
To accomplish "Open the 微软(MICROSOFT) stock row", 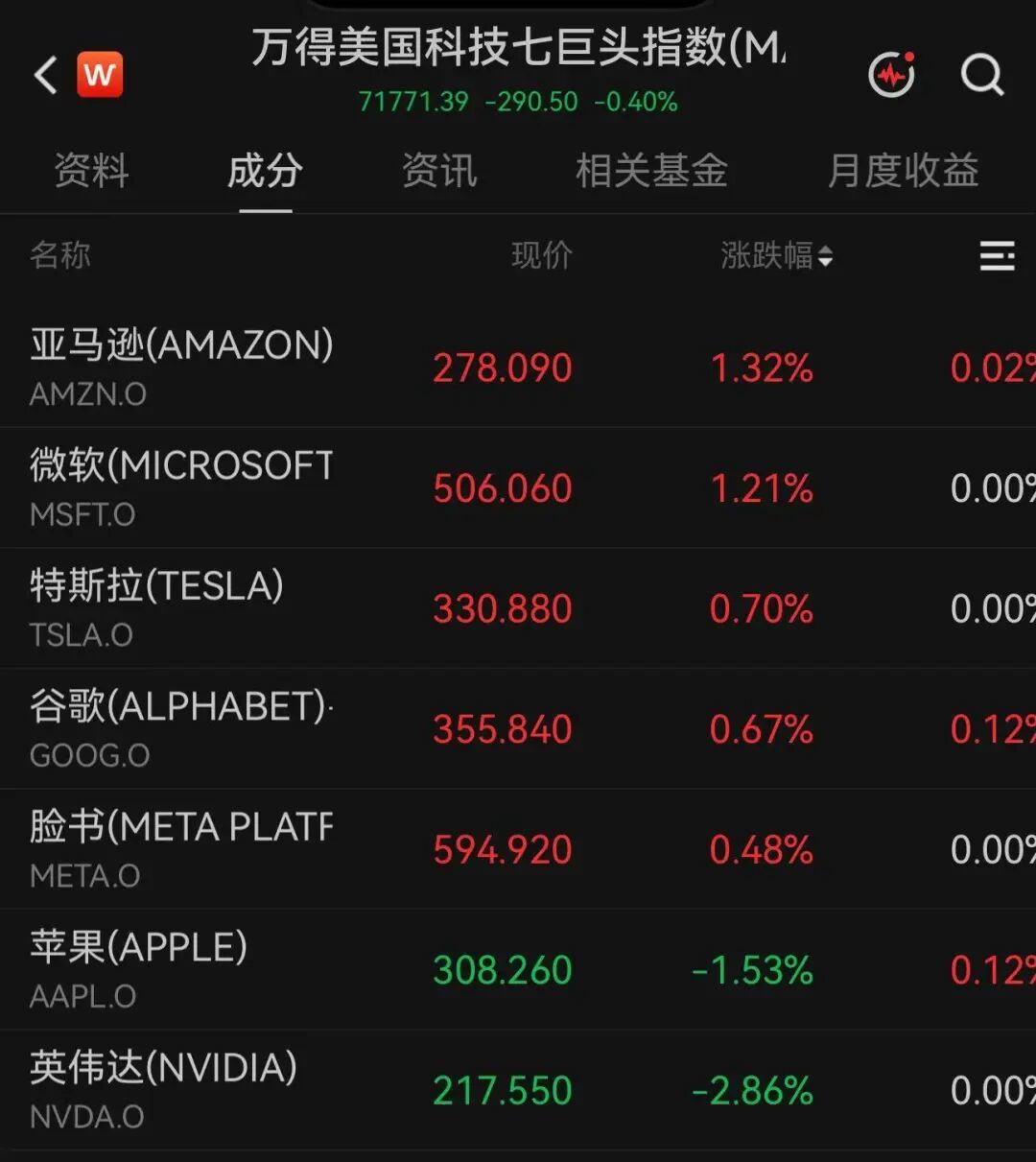I will pyautogui.click(x=518, y=488).
